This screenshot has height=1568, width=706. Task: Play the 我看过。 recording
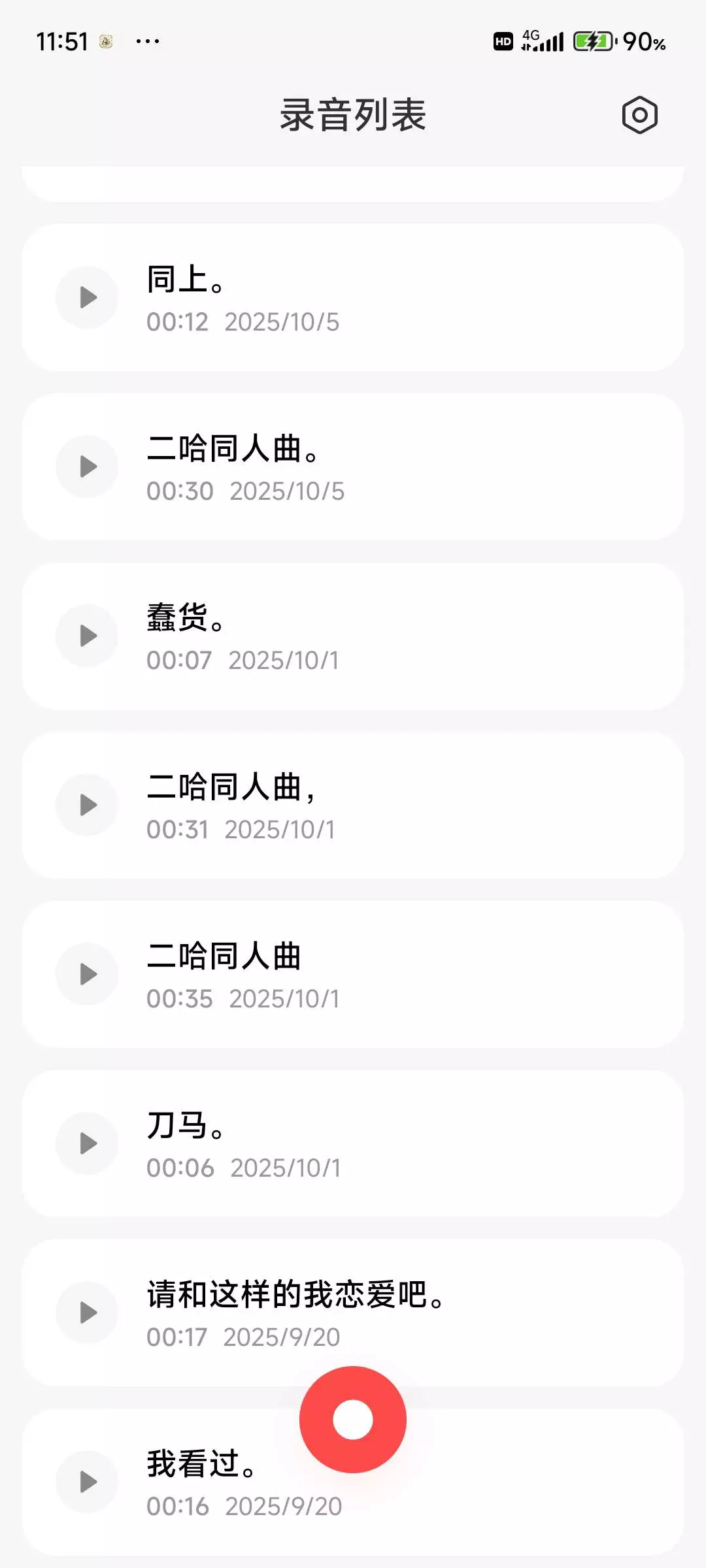87,1482
